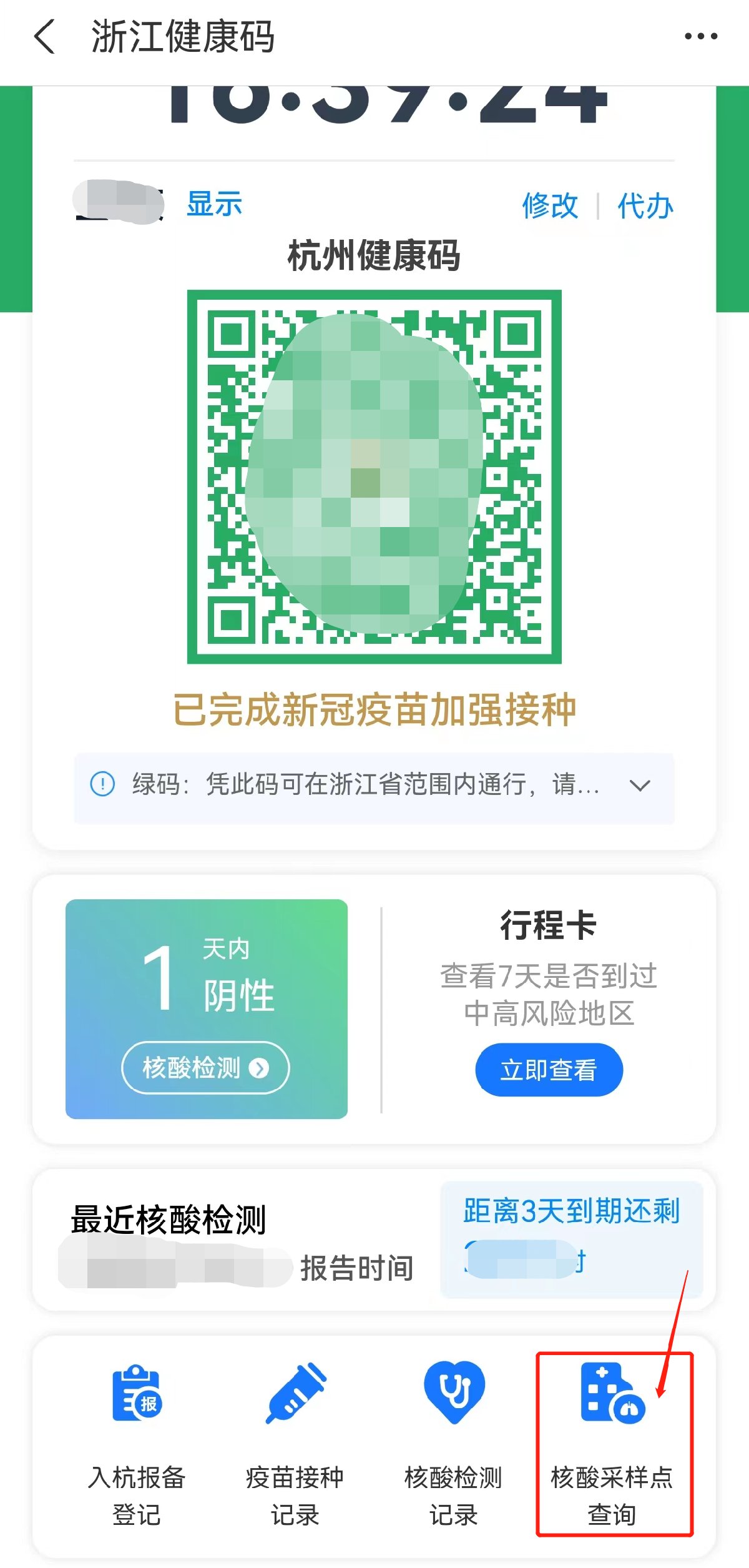The image size is (749, 1568).
Task: Go back from 浙江健康码 page
Action: (45, 36)
